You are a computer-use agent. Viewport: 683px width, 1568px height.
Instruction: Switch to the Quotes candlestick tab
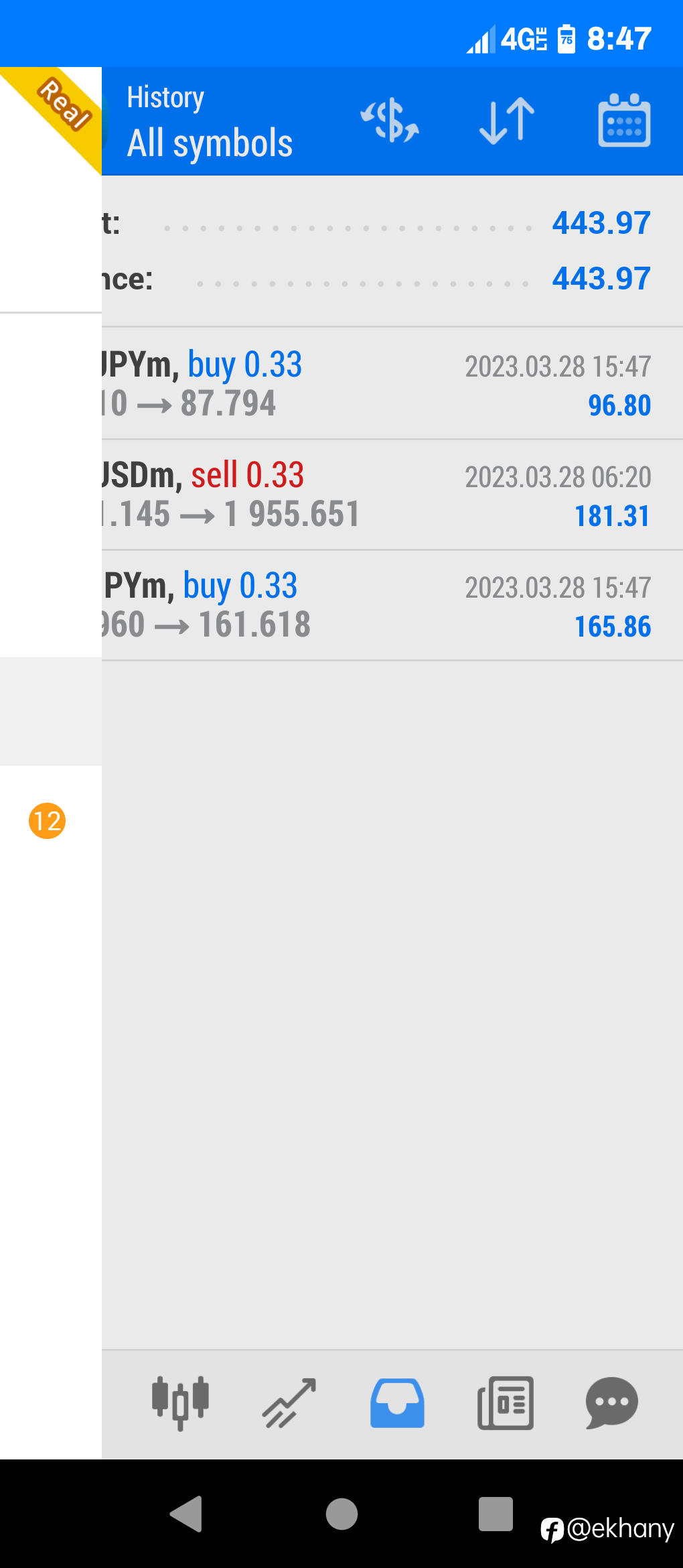(180, 1403)
